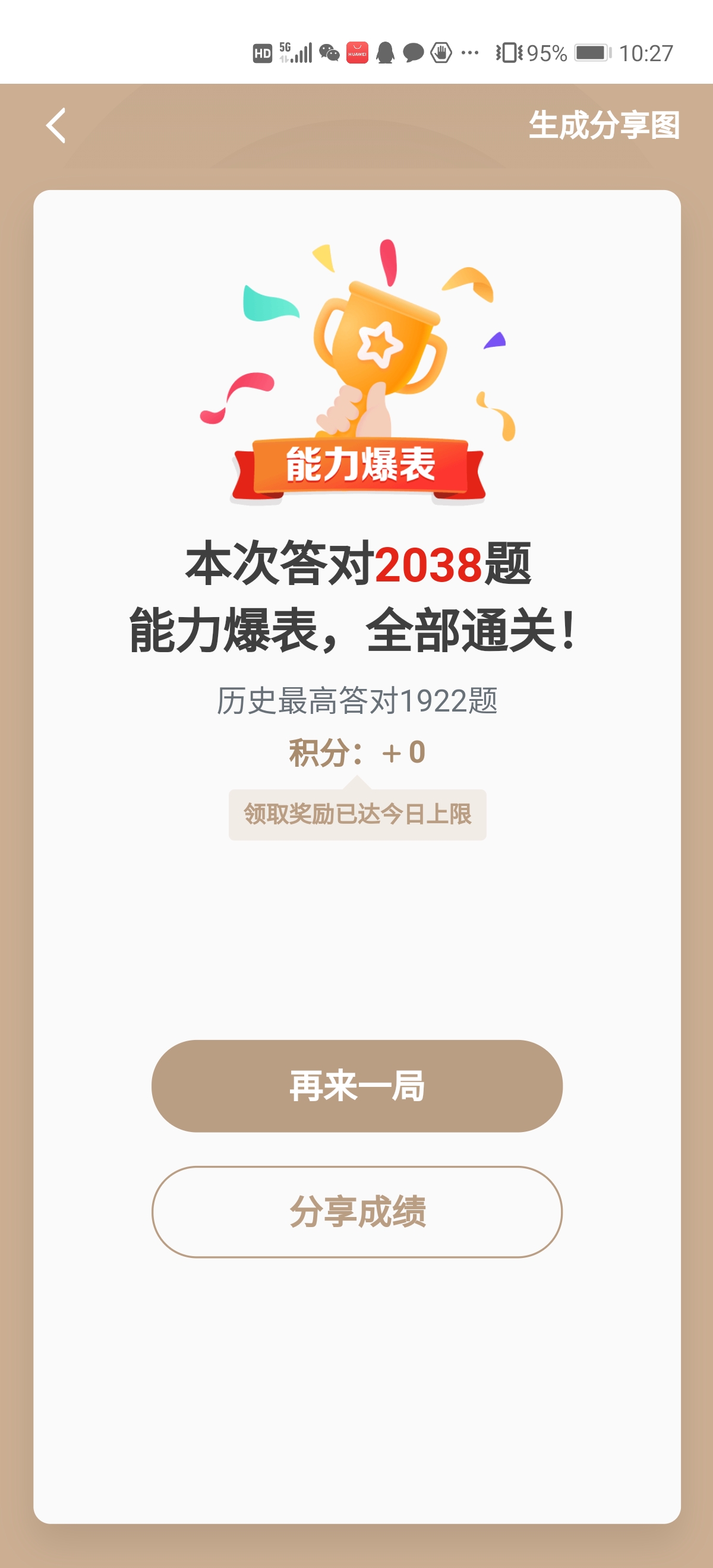
Task: Share your score via 分享成绩
Action: click(357, 1212)
